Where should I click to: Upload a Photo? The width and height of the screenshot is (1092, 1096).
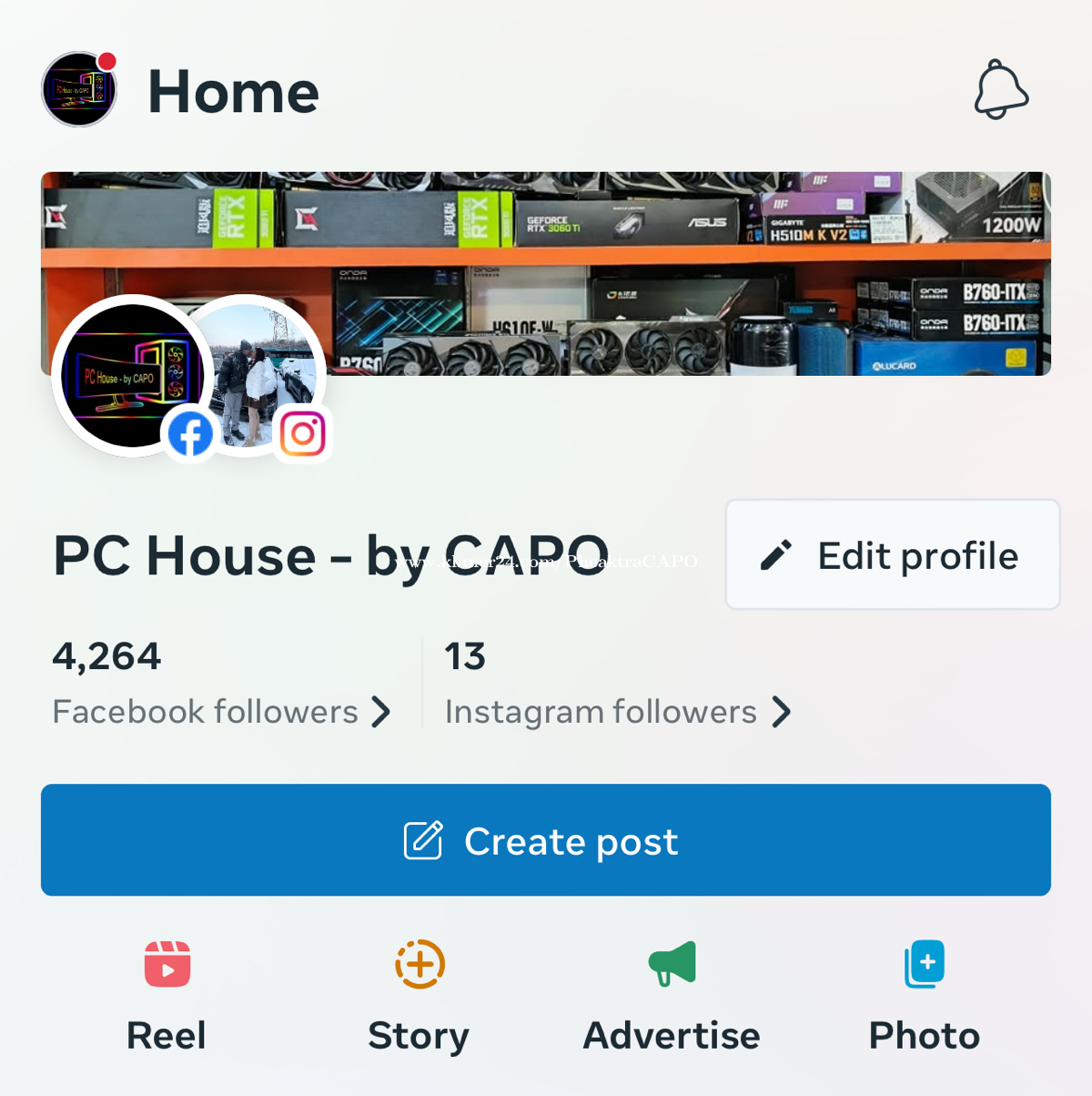[924, 995]
